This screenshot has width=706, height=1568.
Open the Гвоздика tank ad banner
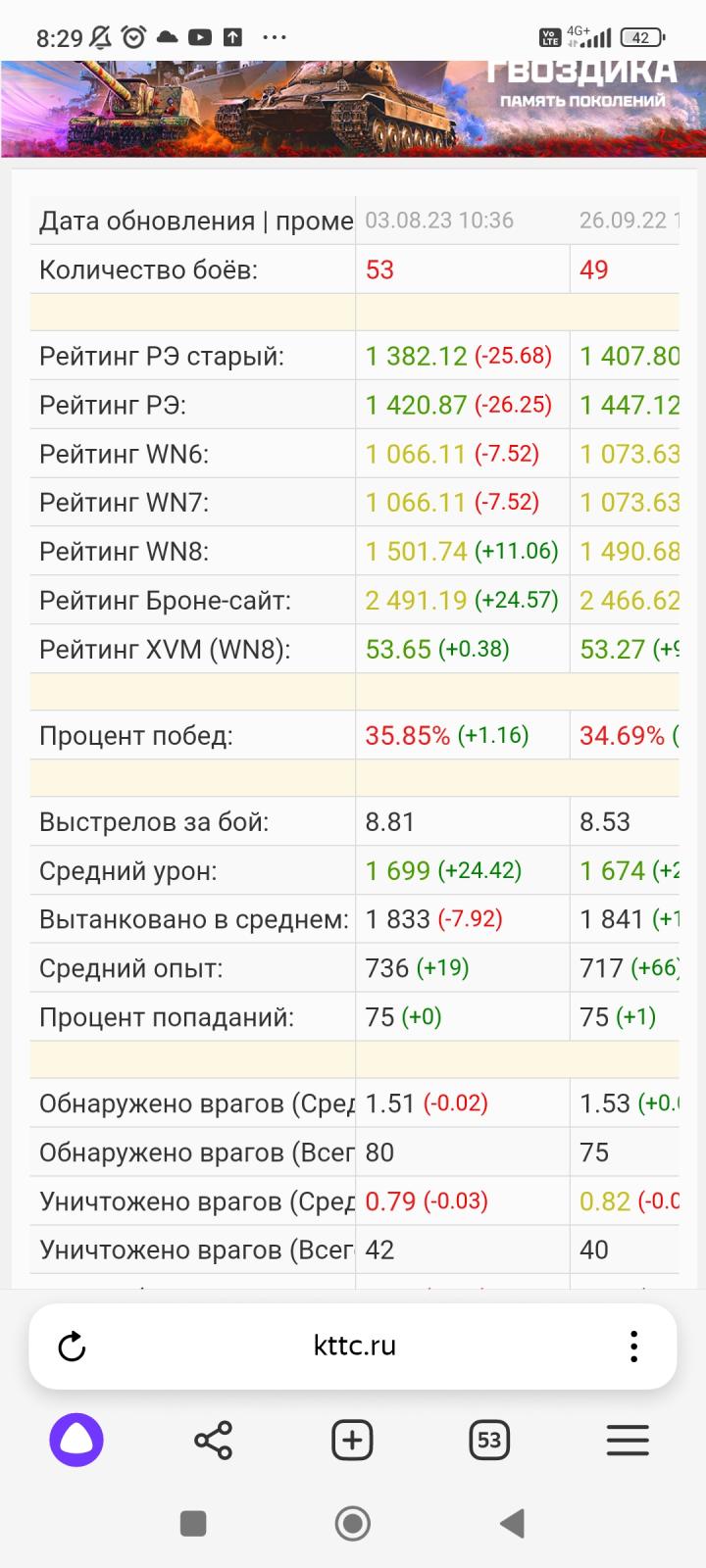[x=353, y=108]
